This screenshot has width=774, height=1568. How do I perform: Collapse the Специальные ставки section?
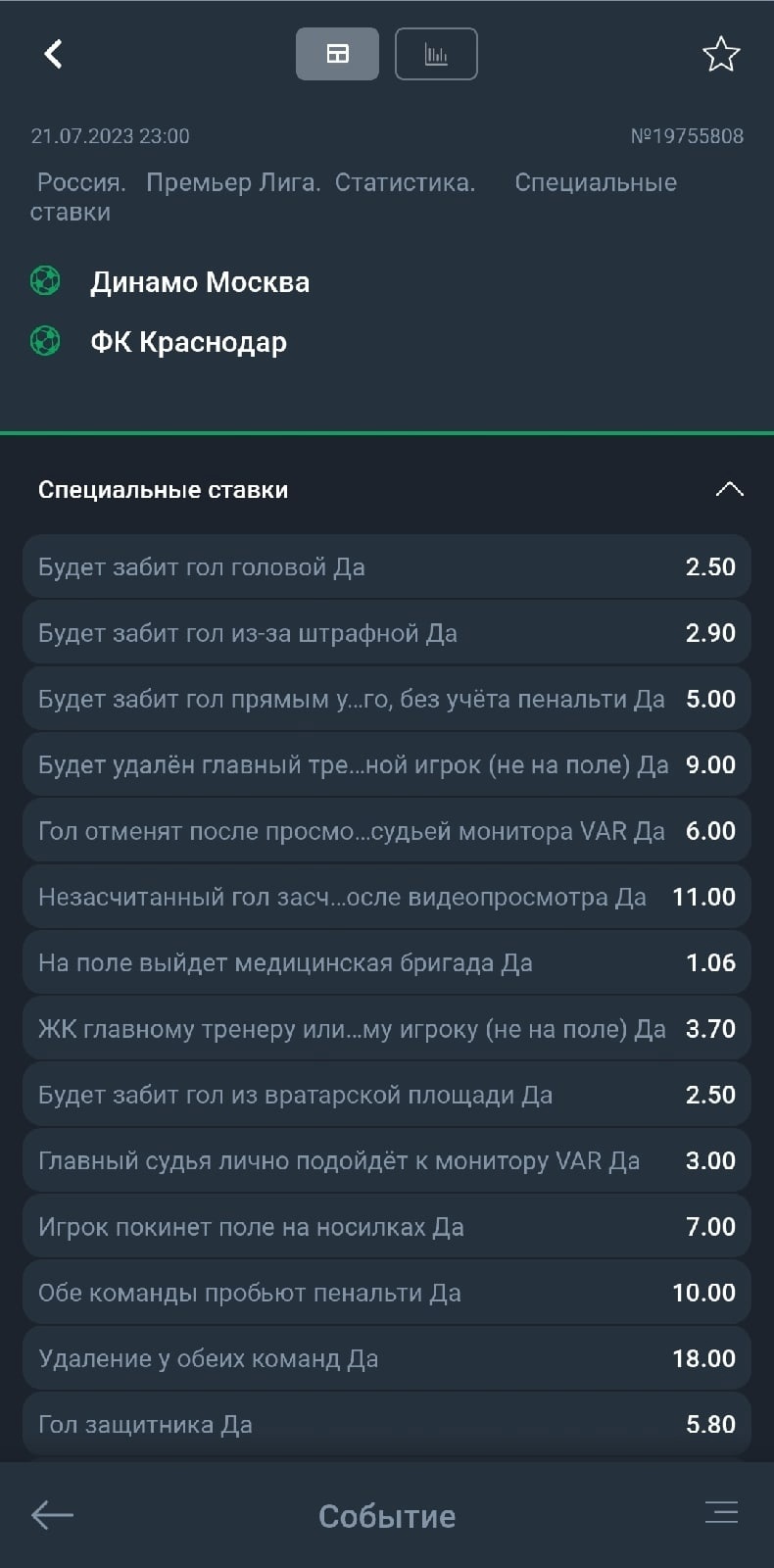(729, 489)
